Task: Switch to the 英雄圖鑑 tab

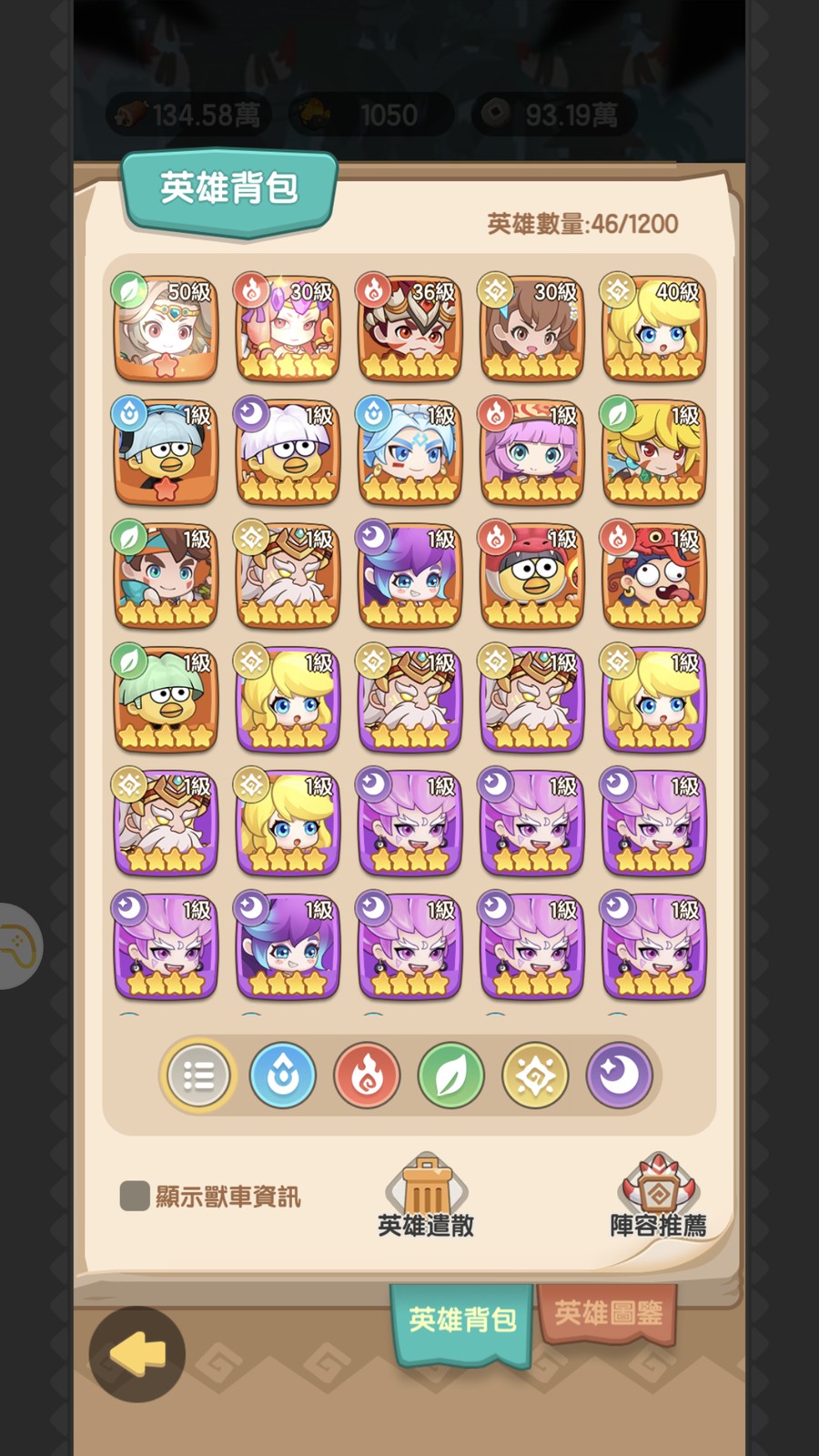Action: [608, 1313]
